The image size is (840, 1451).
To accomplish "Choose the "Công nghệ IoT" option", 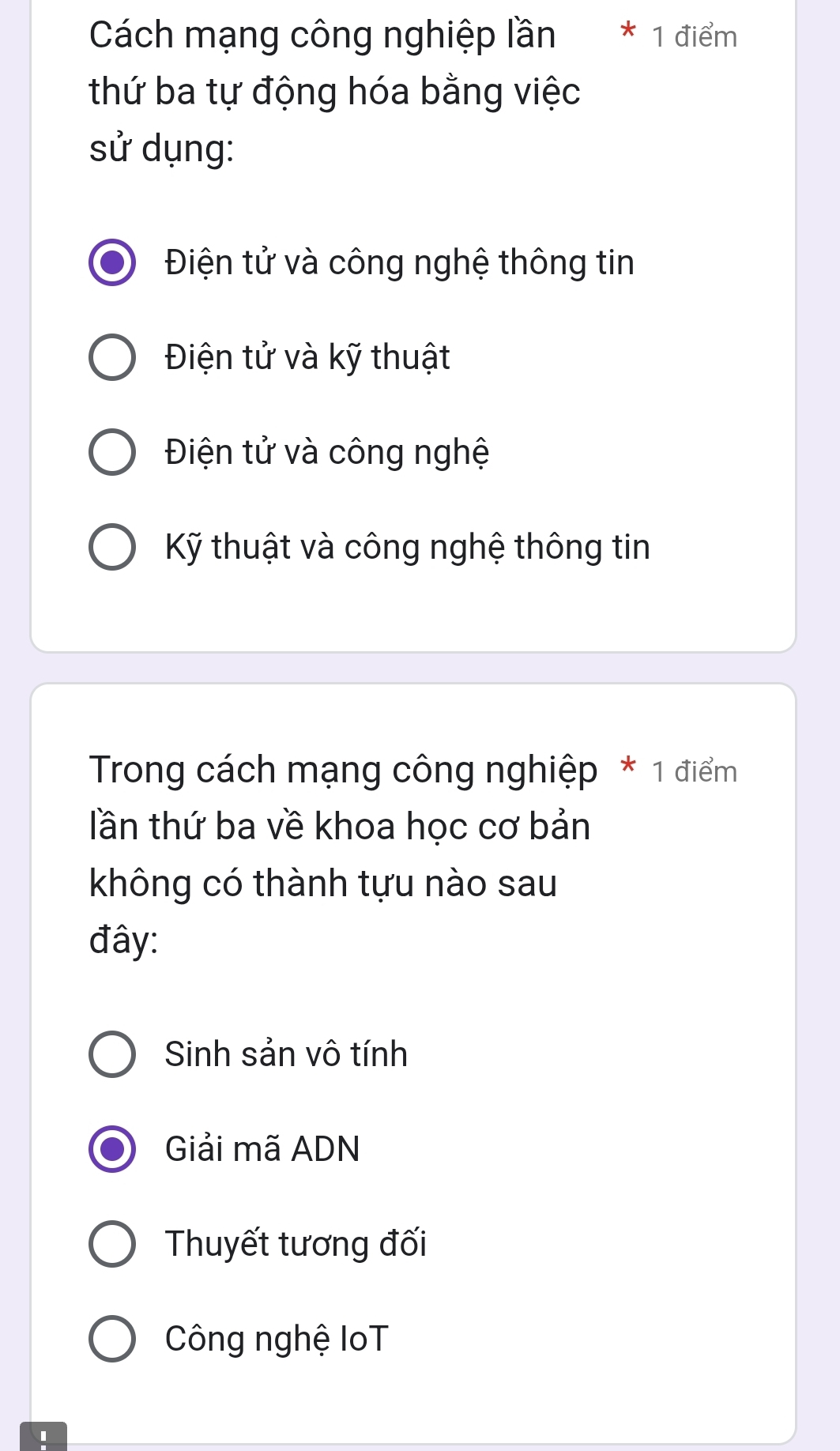I will pos(112,1339).
